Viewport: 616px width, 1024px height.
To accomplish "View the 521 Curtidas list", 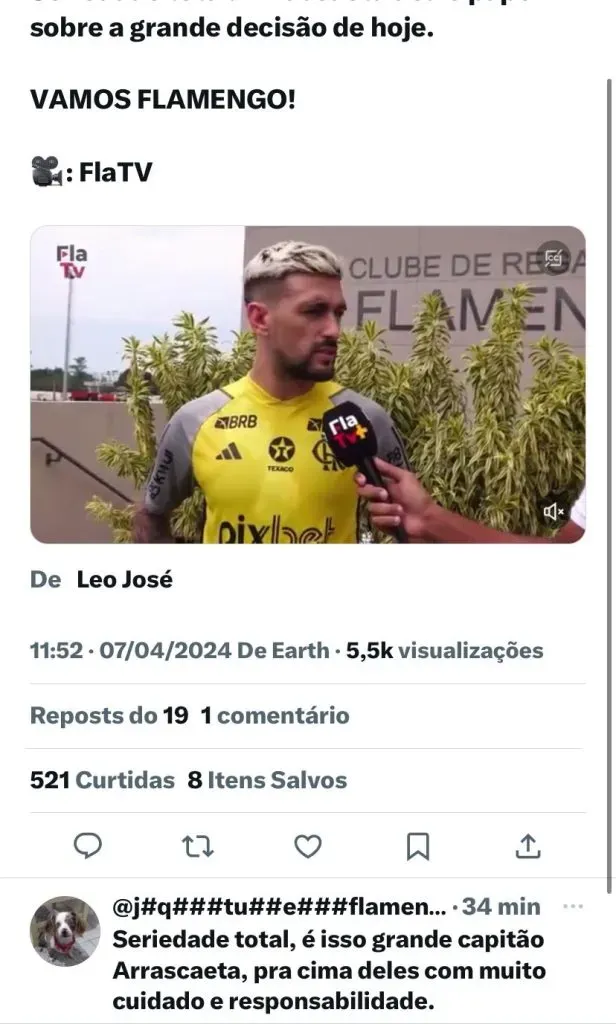I will tap(102, 780).
